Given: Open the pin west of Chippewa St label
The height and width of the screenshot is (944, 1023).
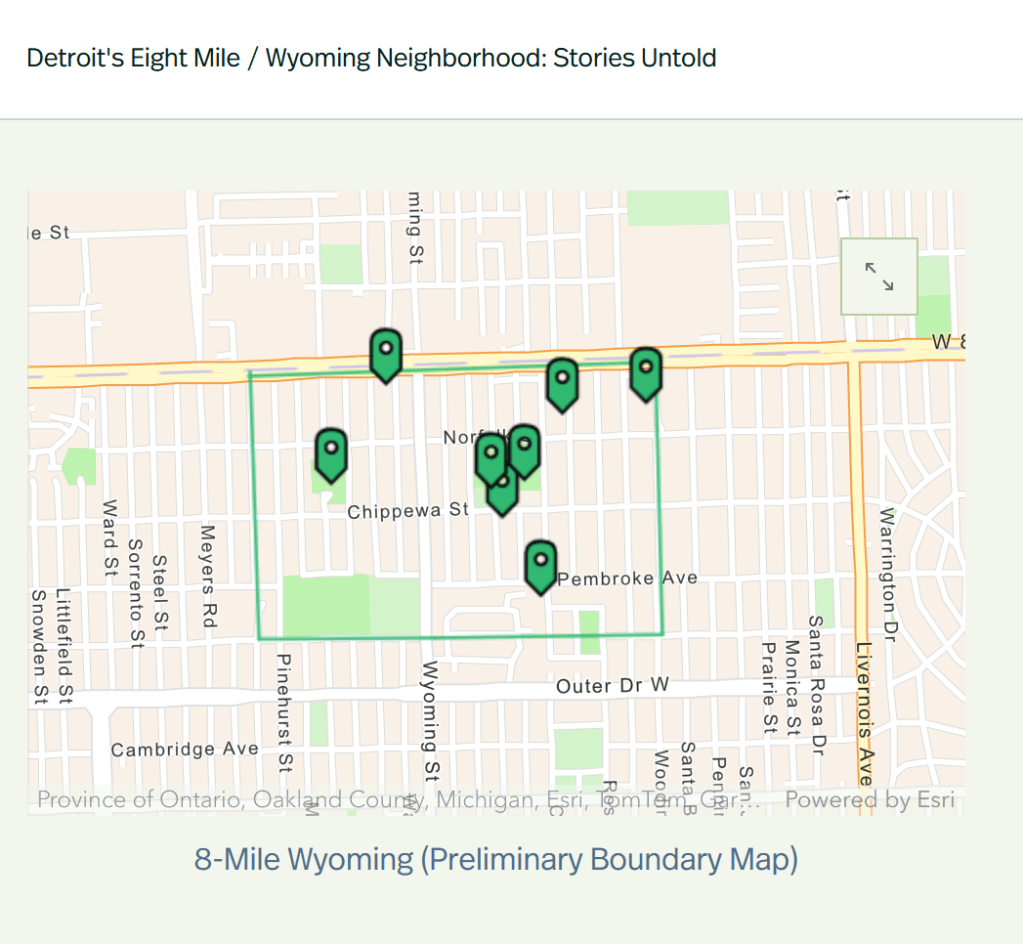Looking at the screenshot, I should [331, 453].
